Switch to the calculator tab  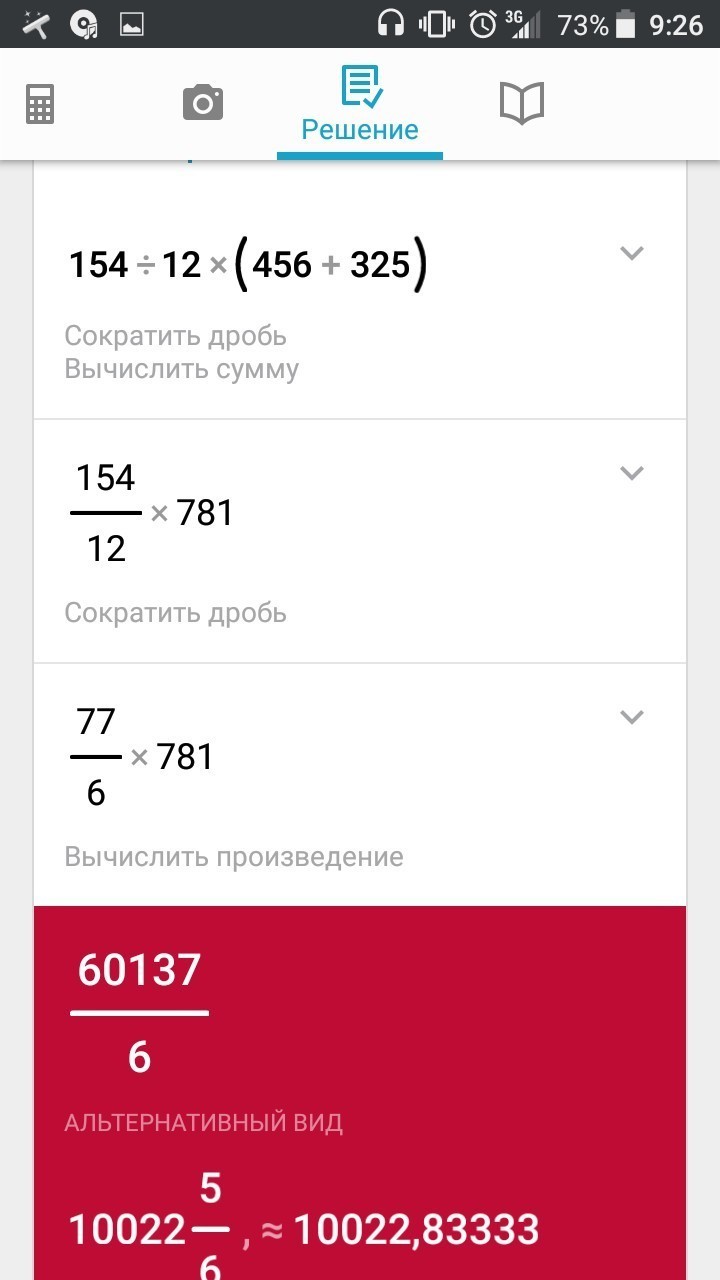40,104
